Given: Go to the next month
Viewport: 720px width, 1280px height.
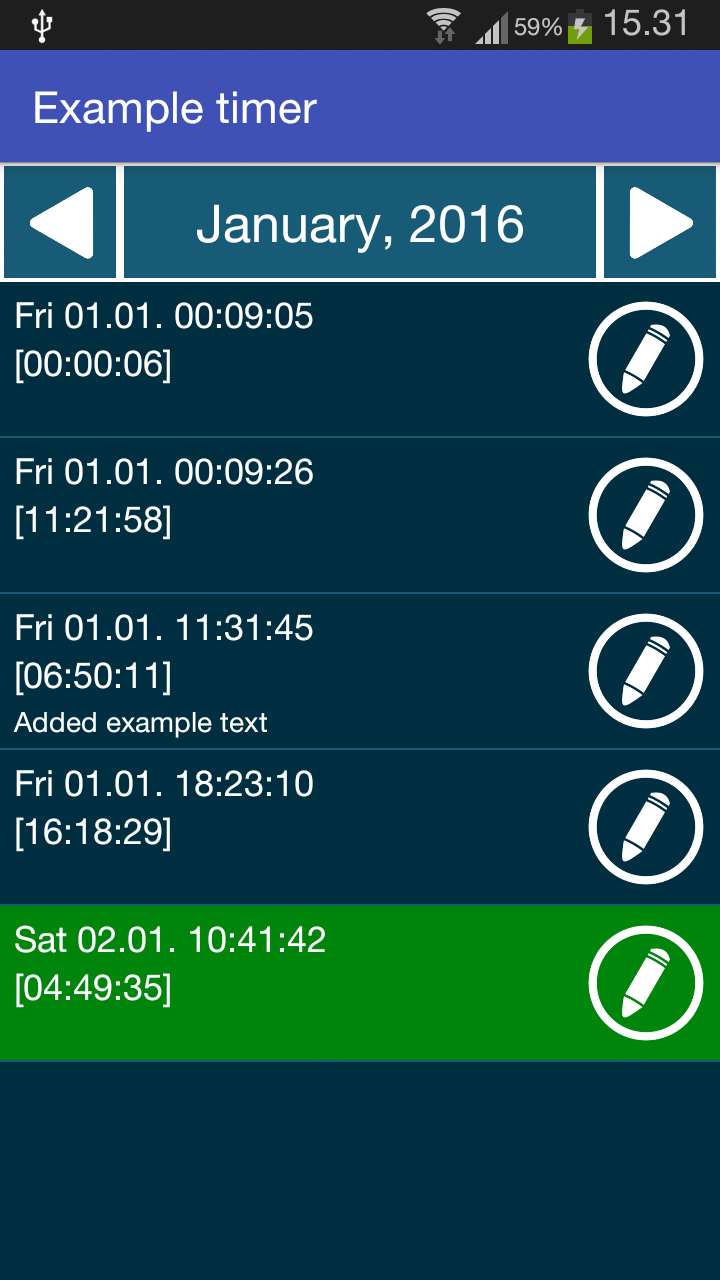Looking at the screenshot, I should click(x=660, y=222).
